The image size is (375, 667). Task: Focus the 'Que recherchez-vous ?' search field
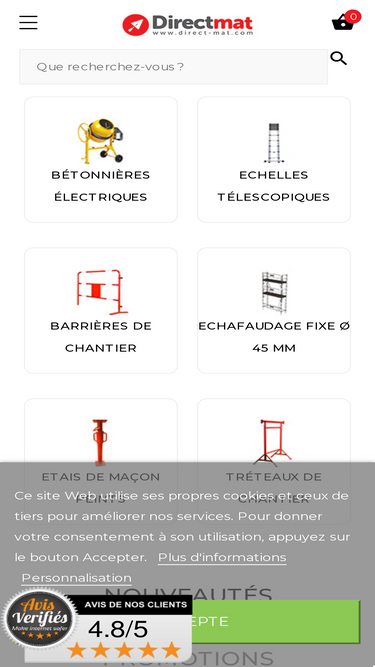coord(173,67)
